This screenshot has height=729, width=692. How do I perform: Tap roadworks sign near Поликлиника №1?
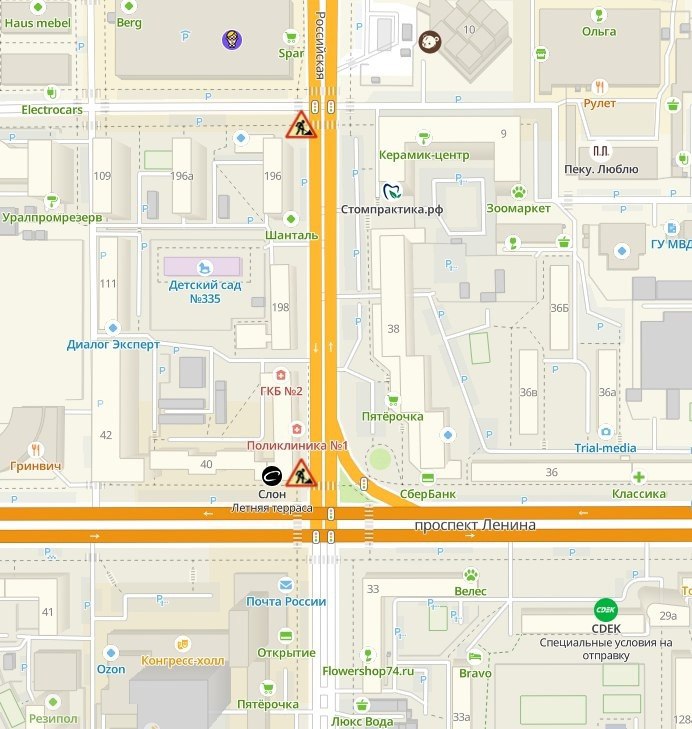pyautogui.click(x=300, y=471)
